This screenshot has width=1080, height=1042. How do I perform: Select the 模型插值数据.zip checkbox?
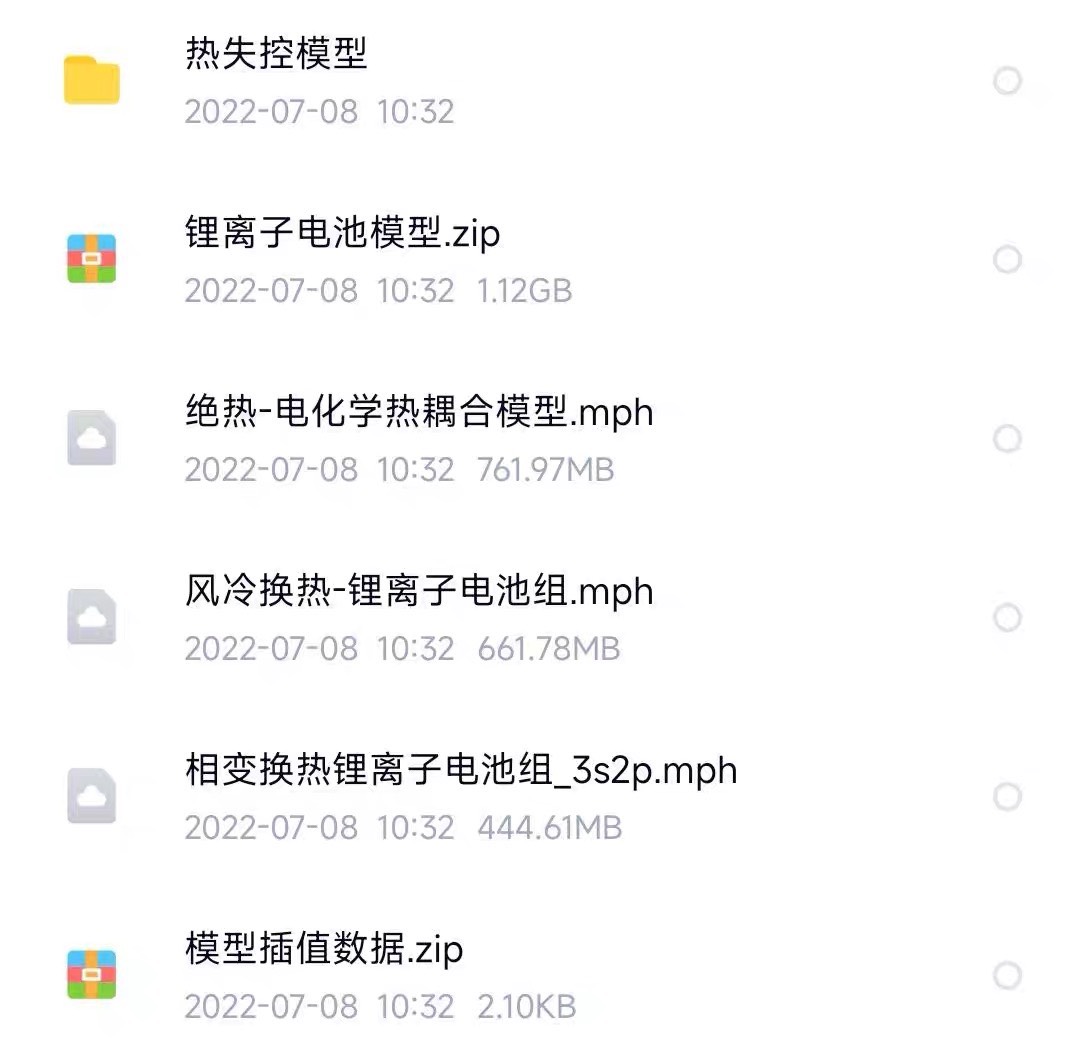[x=1007, y=976]
